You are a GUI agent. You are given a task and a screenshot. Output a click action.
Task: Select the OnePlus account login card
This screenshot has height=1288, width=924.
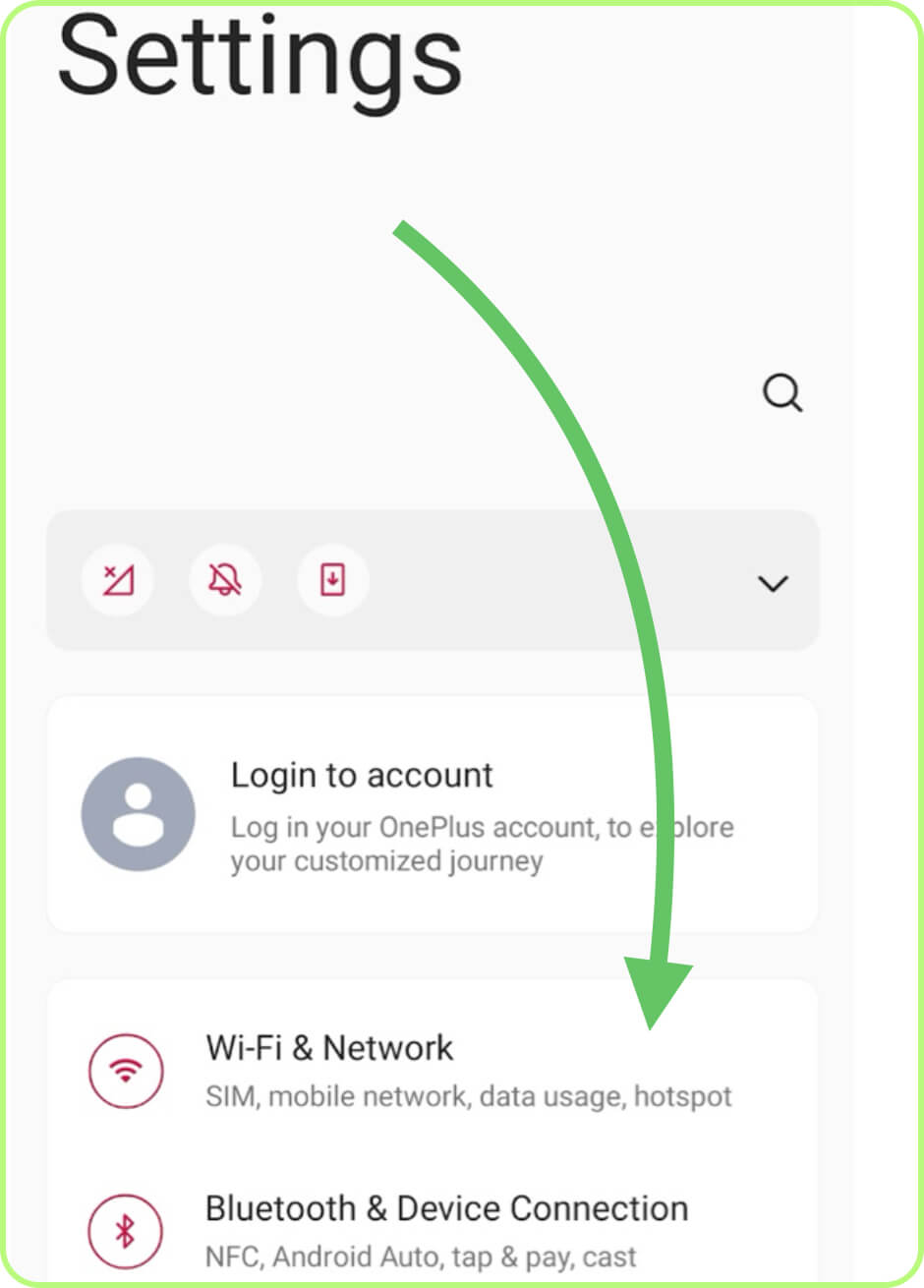[433, 811]
